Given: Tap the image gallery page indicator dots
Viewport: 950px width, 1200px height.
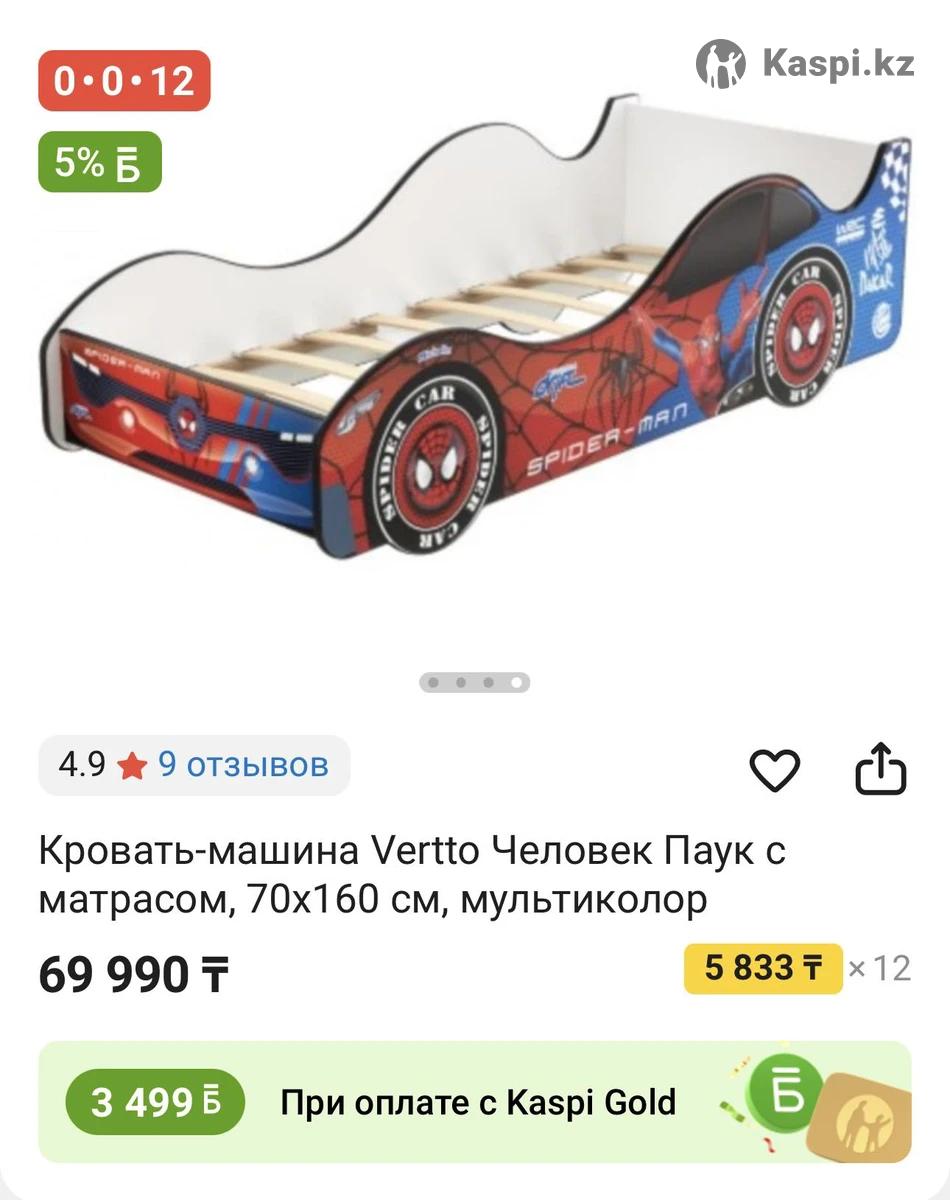Looking at the screenshot, I should point(474,683).
